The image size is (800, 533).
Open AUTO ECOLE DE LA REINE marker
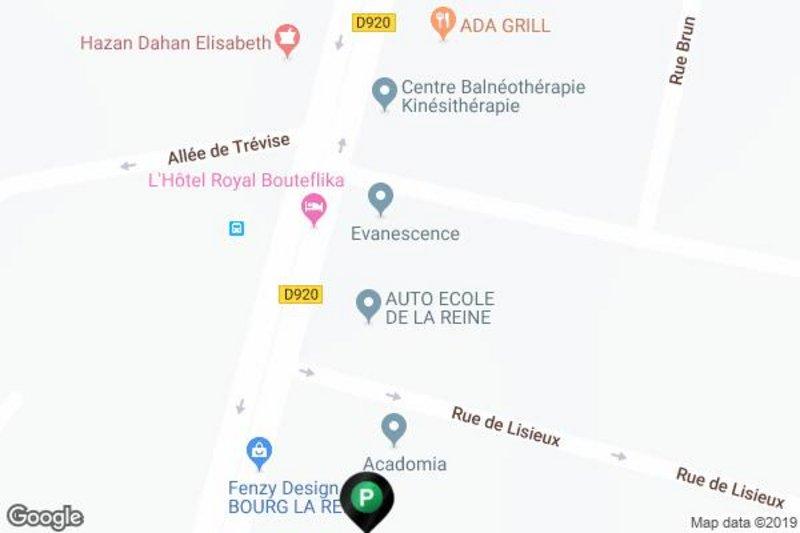pyautogui.click(x=369, y=303)
